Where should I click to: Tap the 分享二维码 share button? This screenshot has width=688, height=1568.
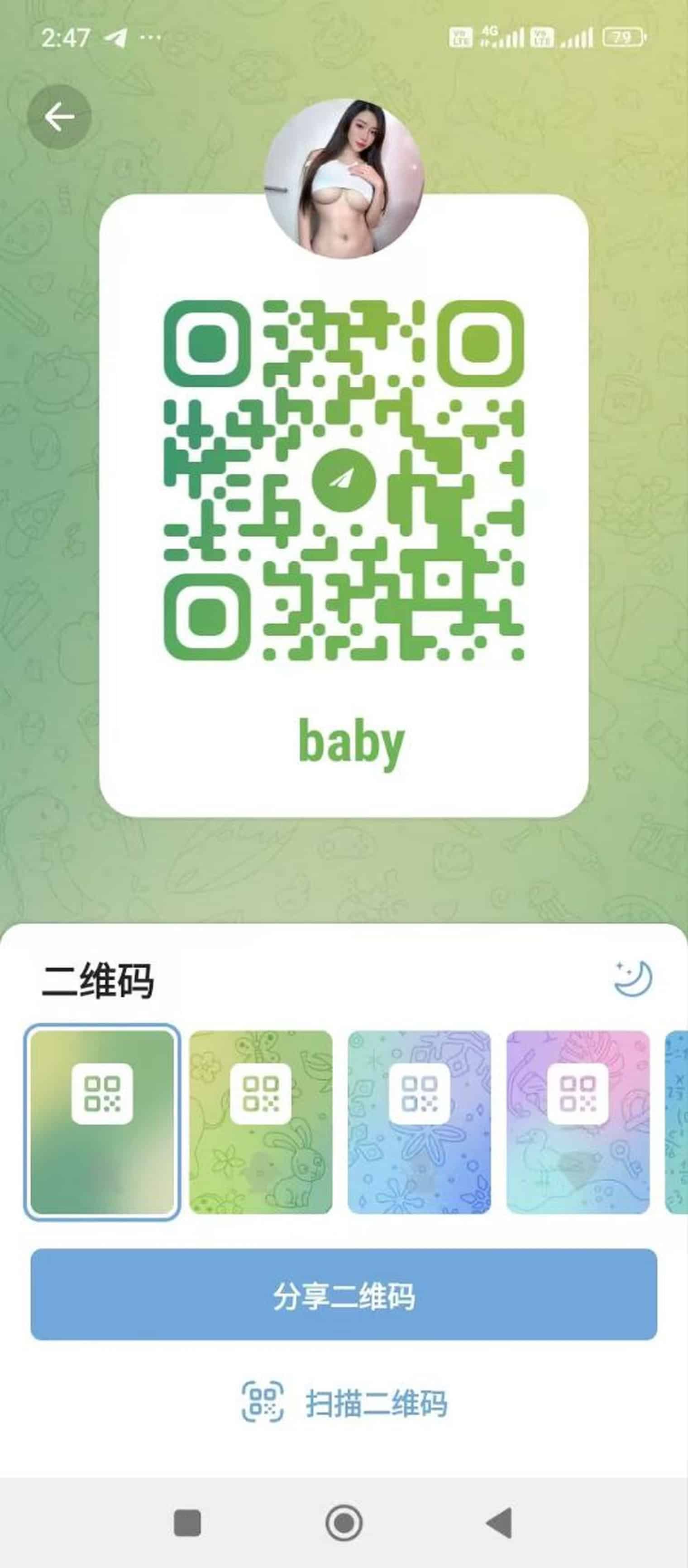(x=344, y=1295)
